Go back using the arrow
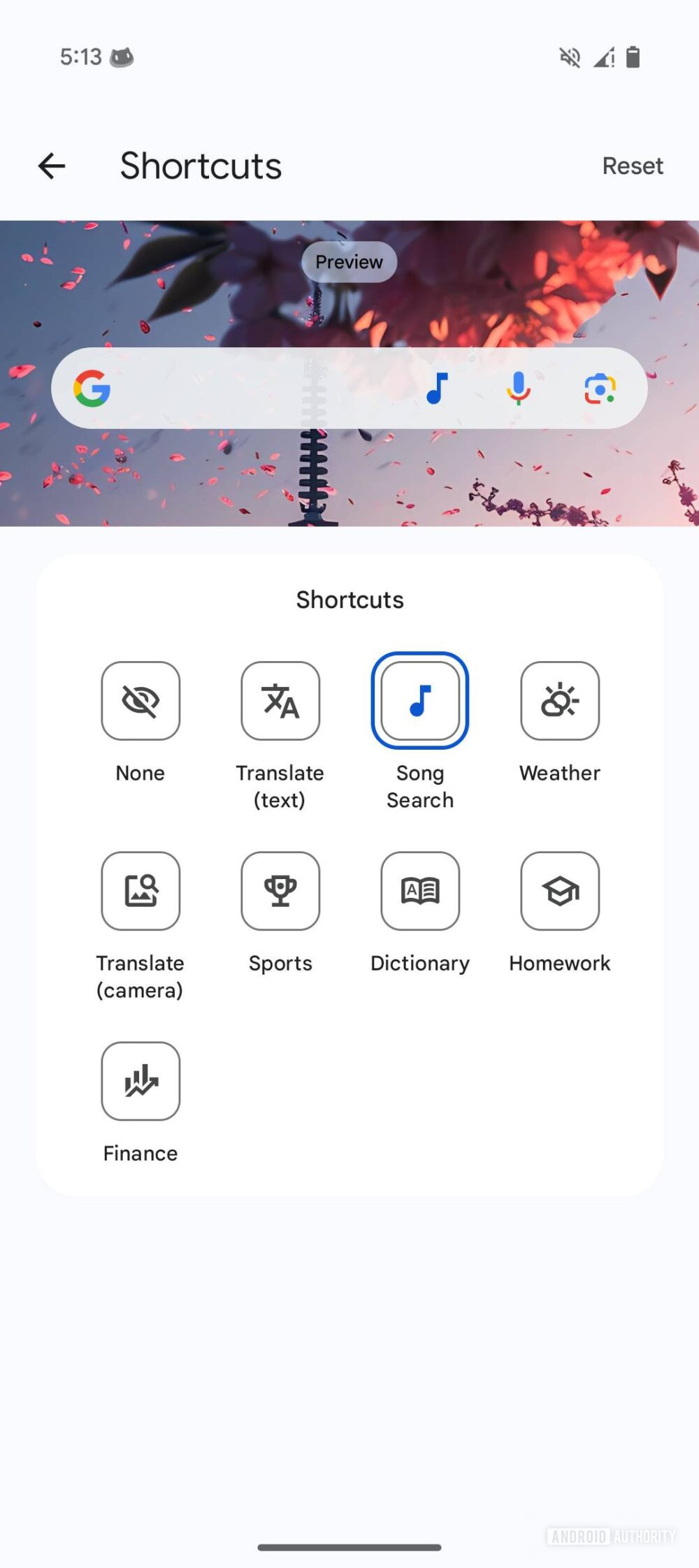Viewport: 699px width, 1568px height. click(x=51, y=166)
